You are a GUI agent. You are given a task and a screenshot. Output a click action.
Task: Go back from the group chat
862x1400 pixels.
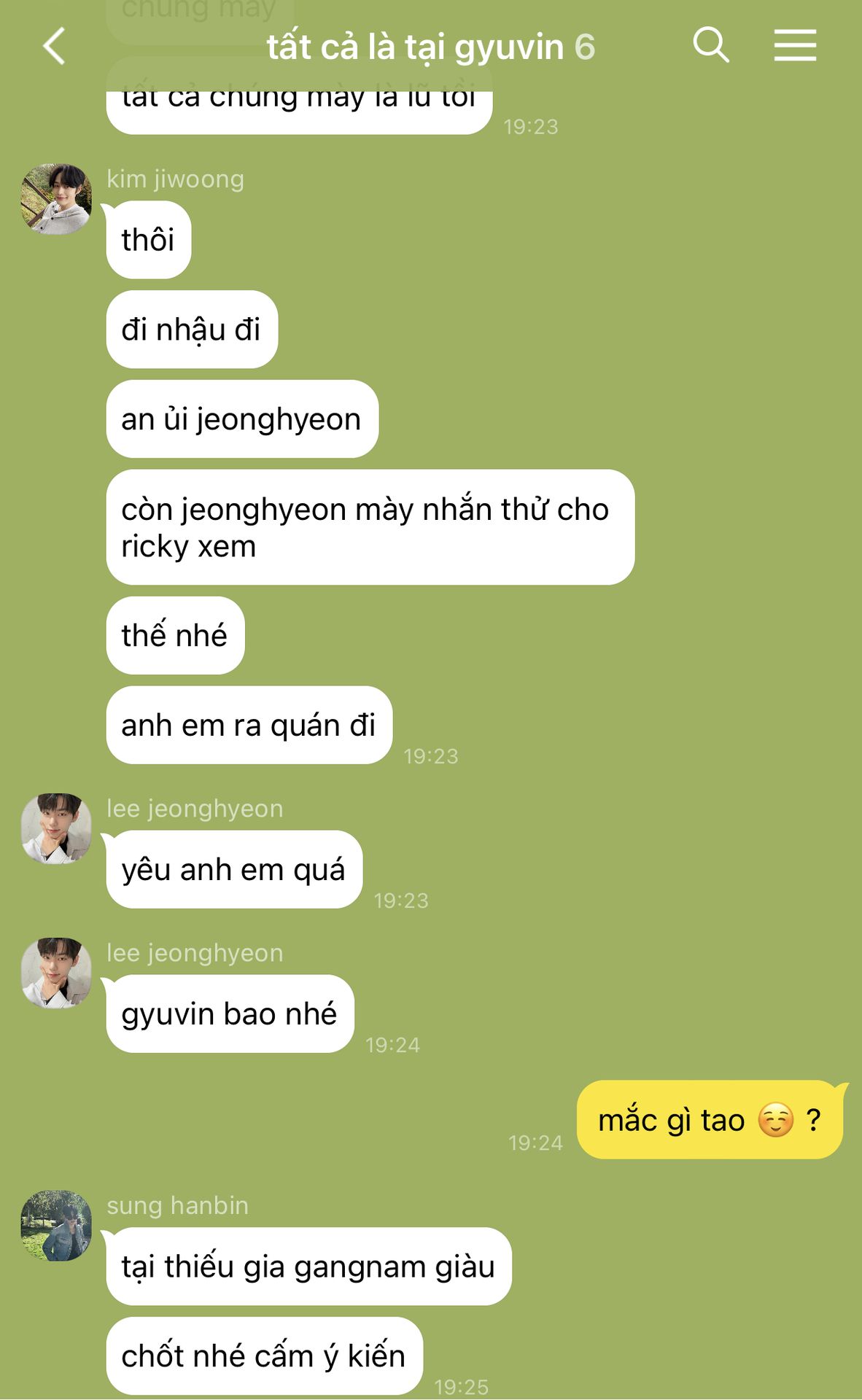55,47
